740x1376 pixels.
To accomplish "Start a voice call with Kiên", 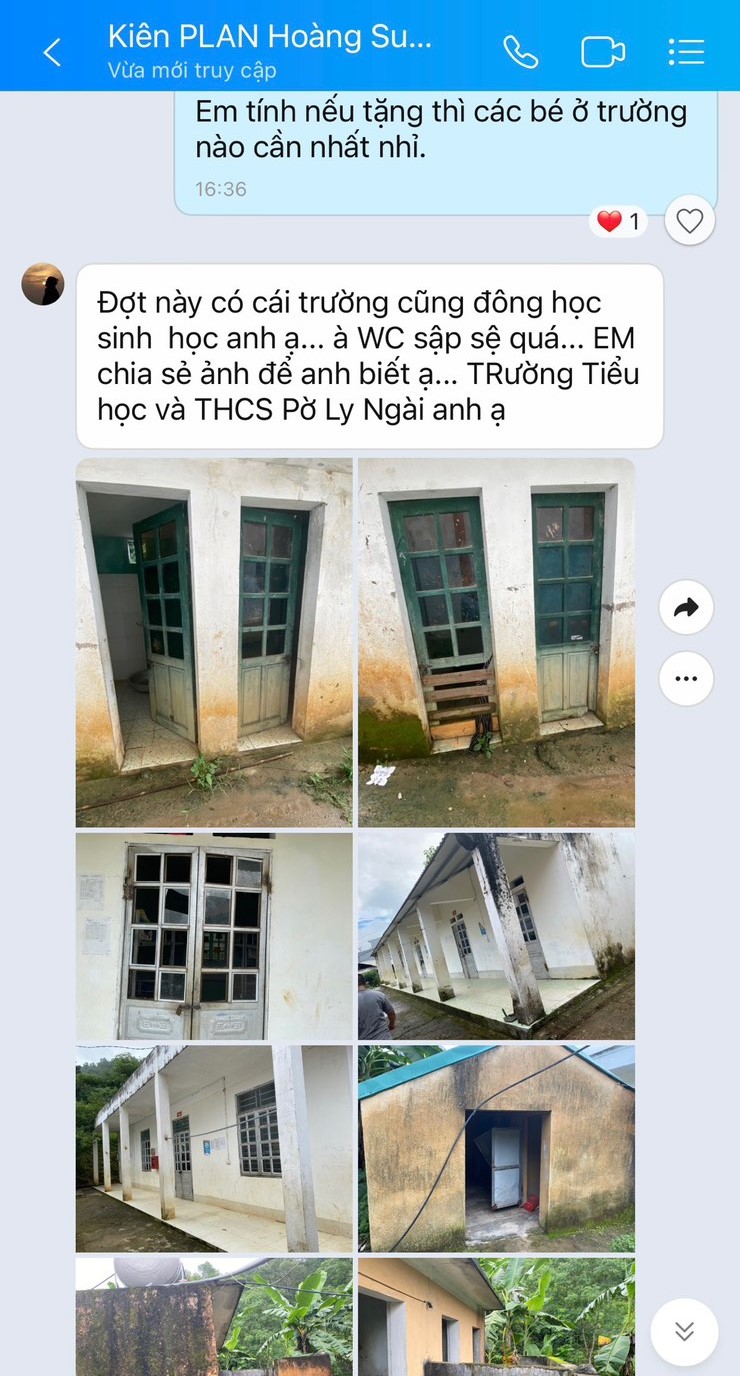I will click(x=520, y=52).
